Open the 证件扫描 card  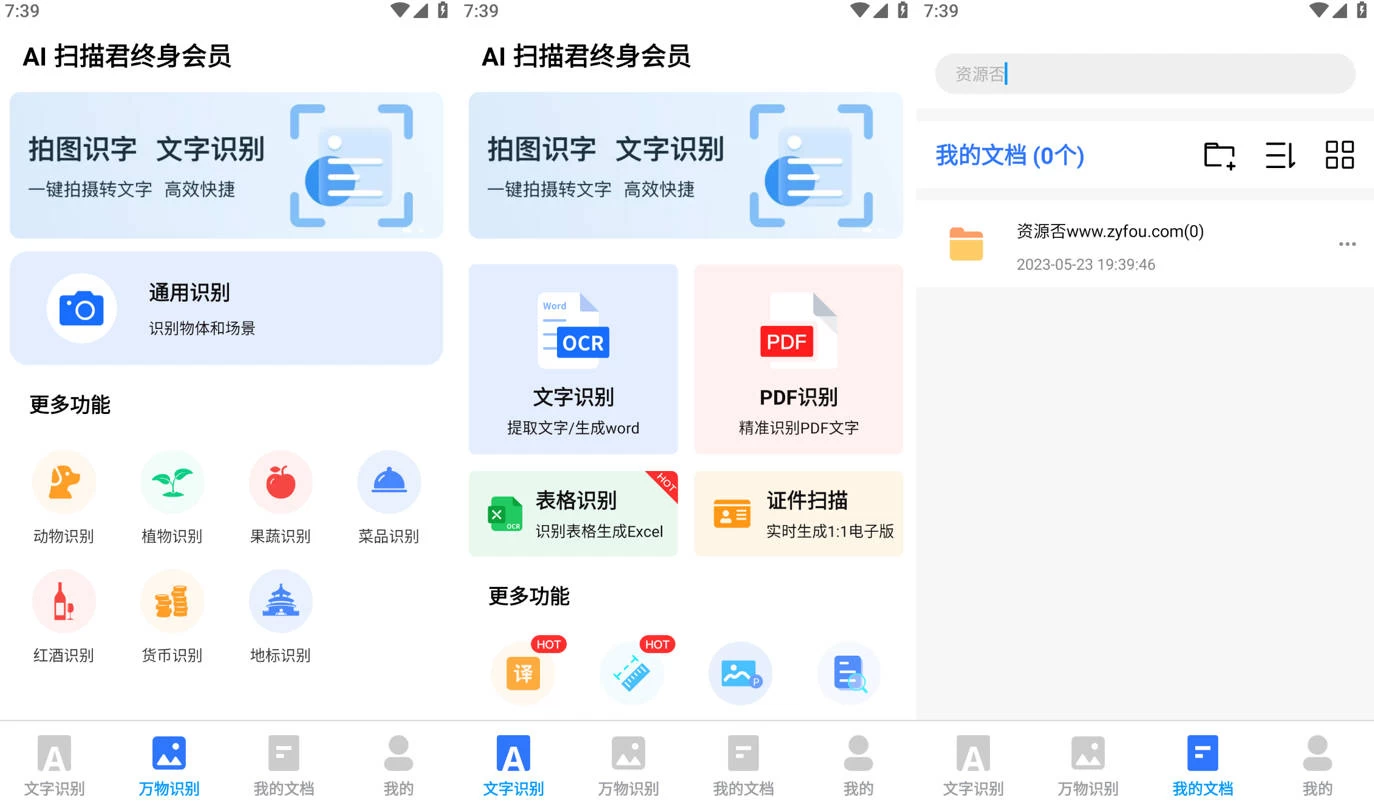798,514
